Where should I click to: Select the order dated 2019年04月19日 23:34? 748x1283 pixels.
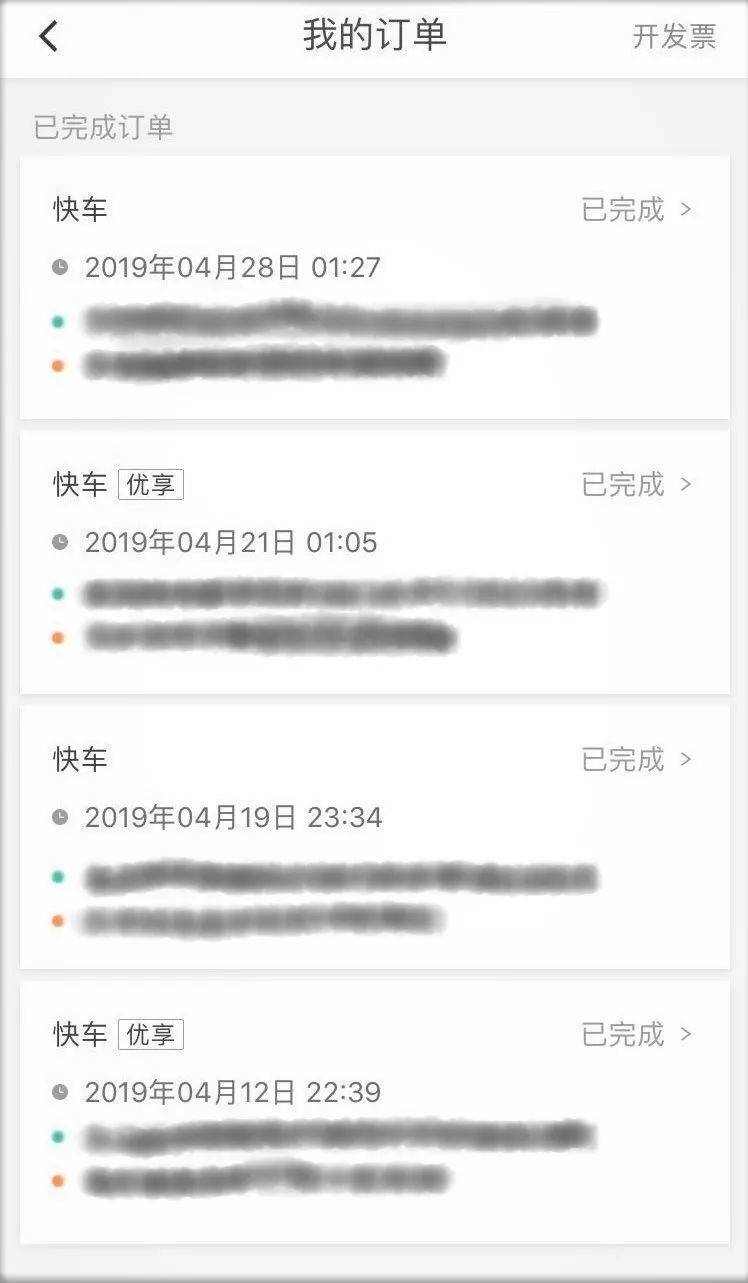[374, 837]
